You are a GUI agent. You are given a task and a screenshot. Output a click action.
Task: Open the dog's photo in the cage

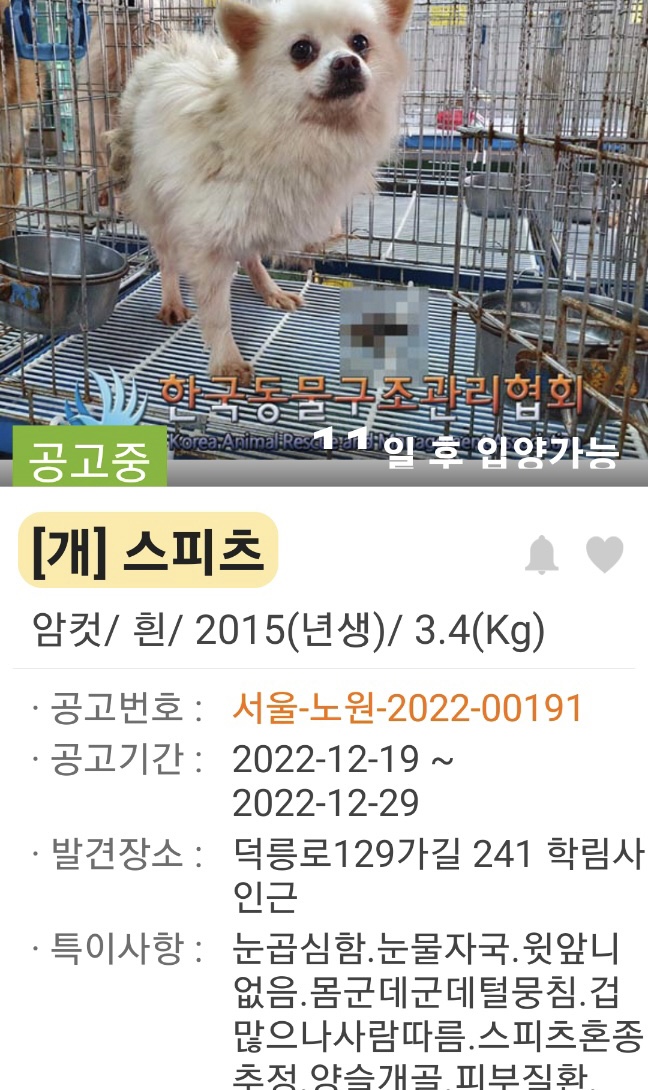point(324,220)
